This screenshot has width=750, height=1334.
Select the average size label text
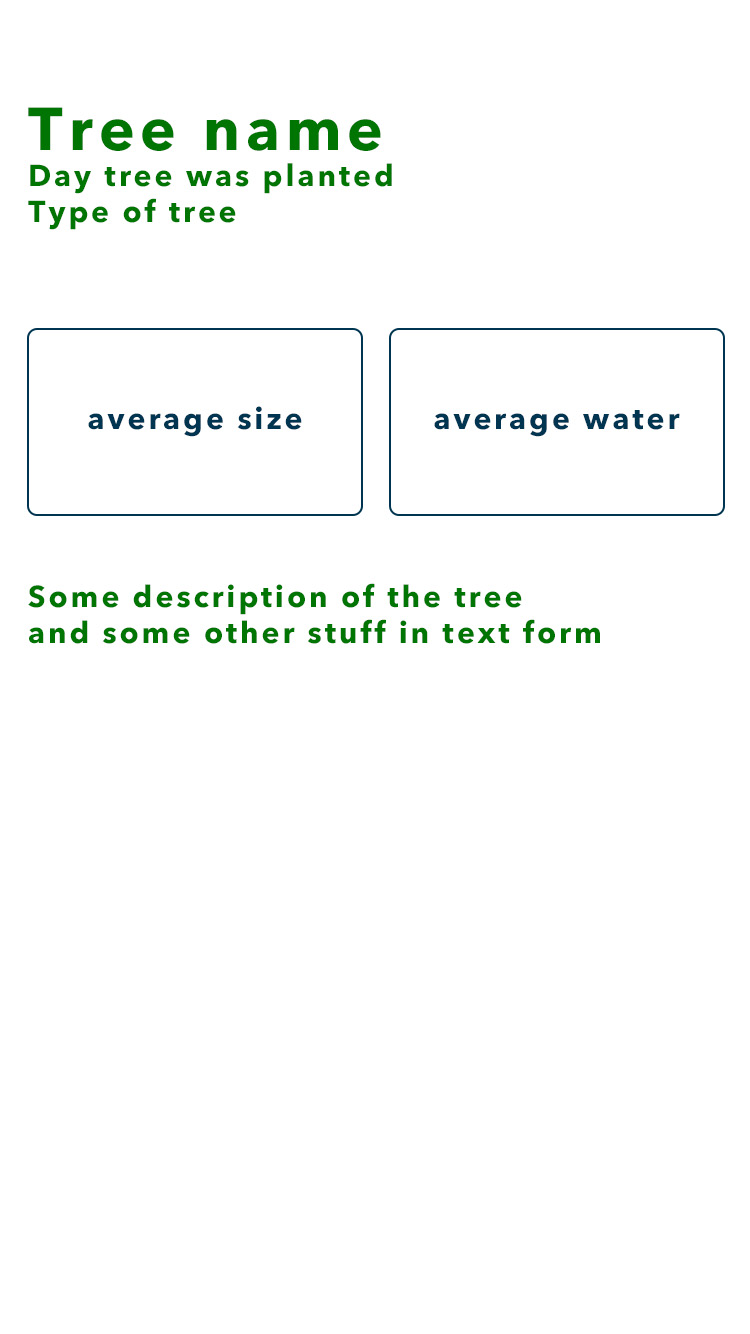195,420
